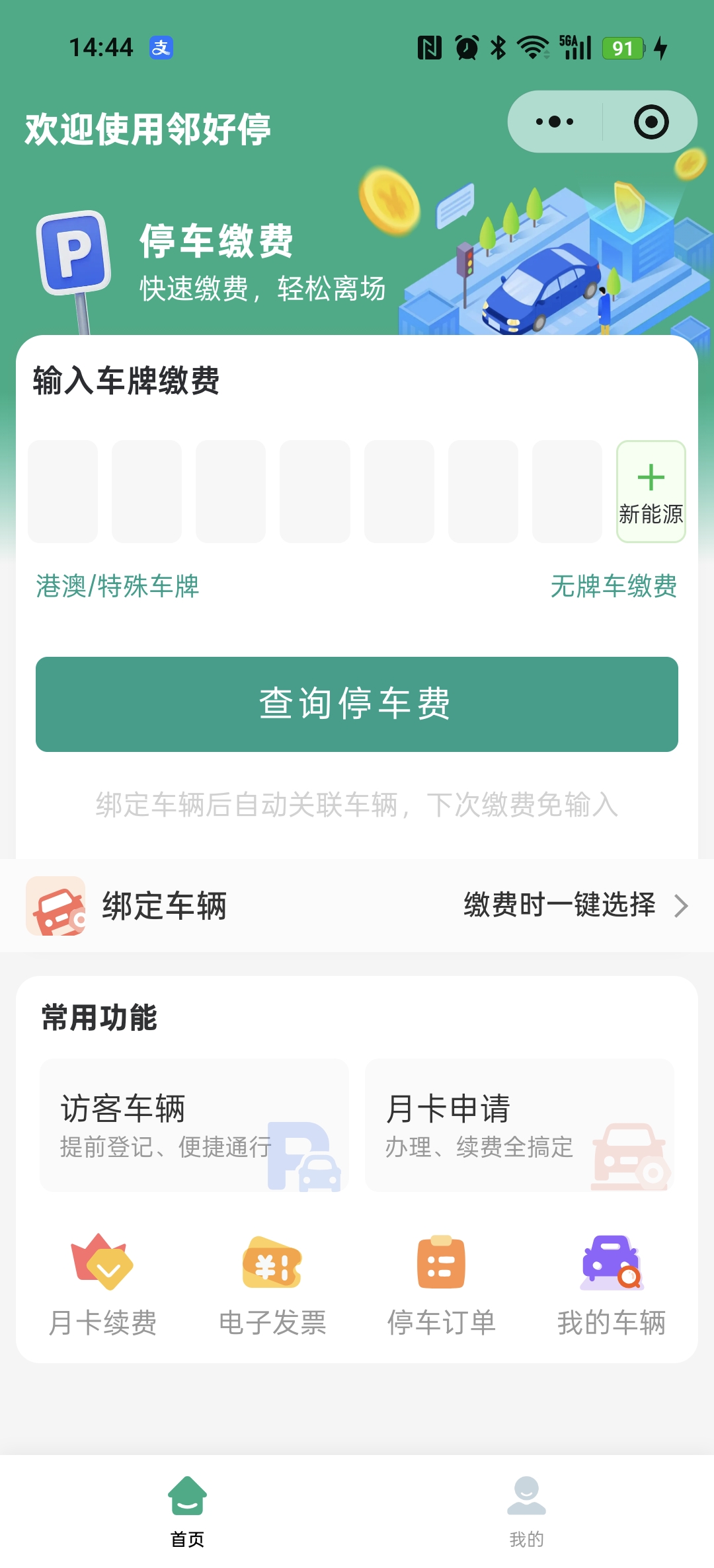Open the 访客车辆 card

(194, 1125)
